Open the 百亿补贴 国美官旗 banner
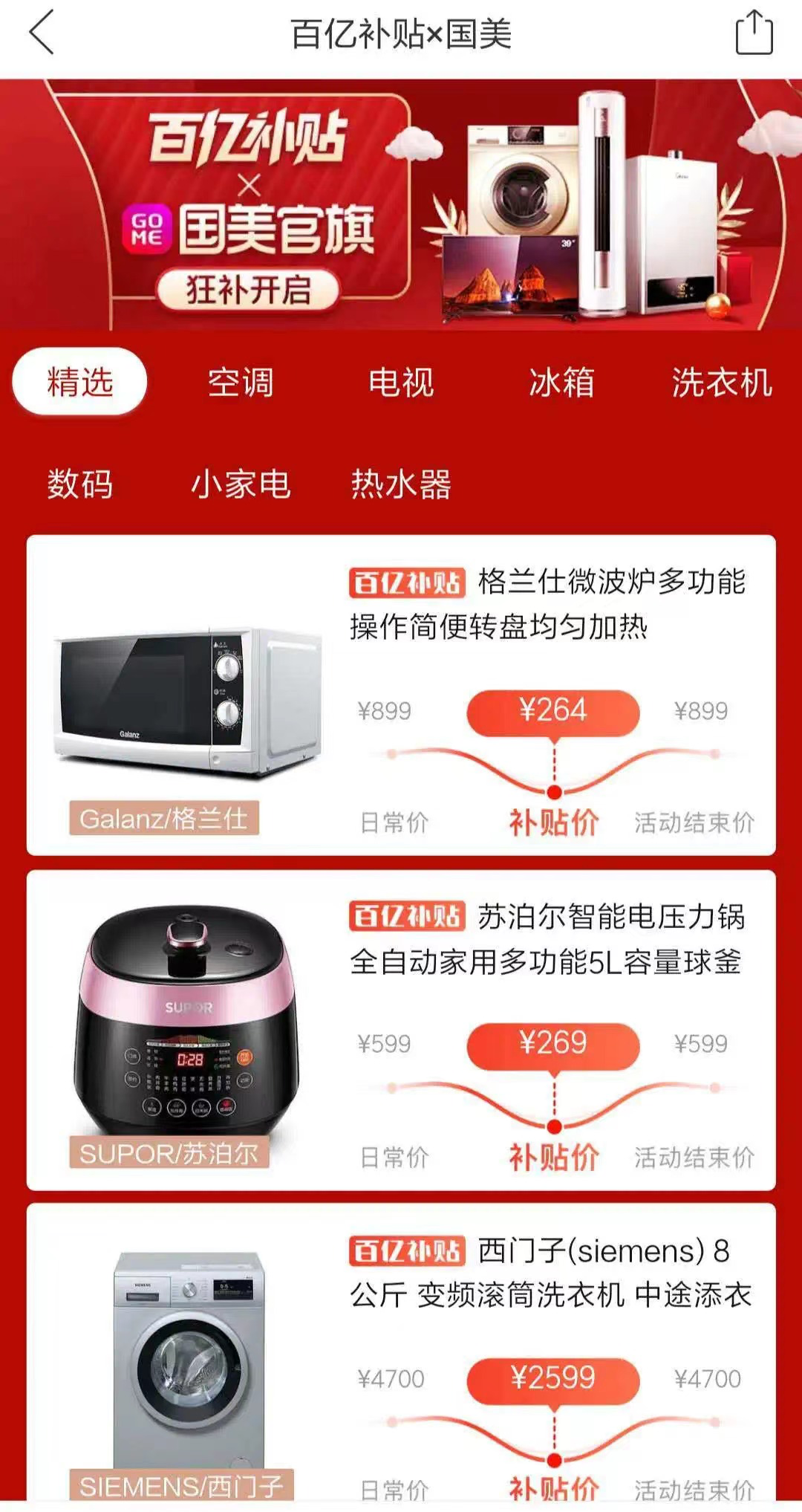 coord(401,204)
